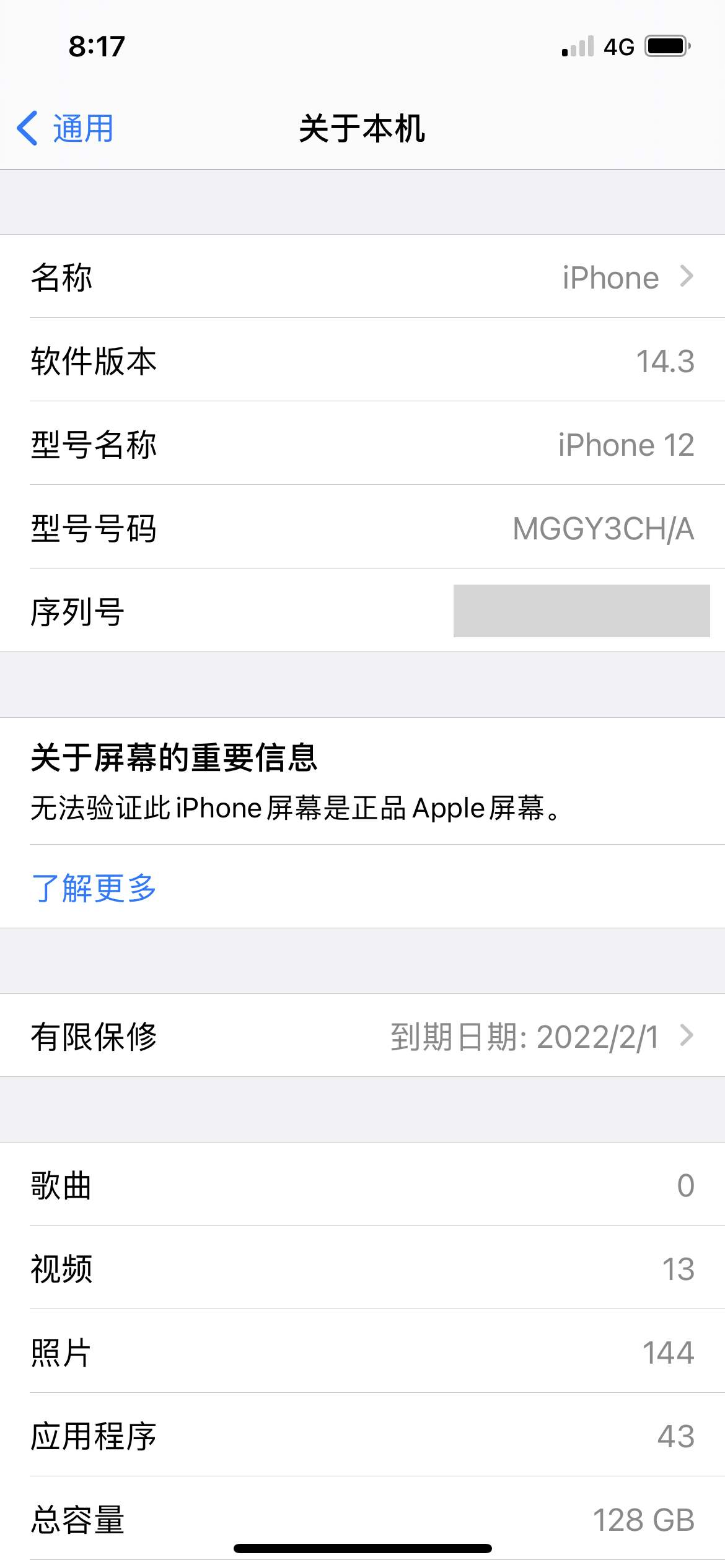Tap the 了解更多 link about the screen
The width and height of the screenshot is (725, 1568).
tap(94, 888)
